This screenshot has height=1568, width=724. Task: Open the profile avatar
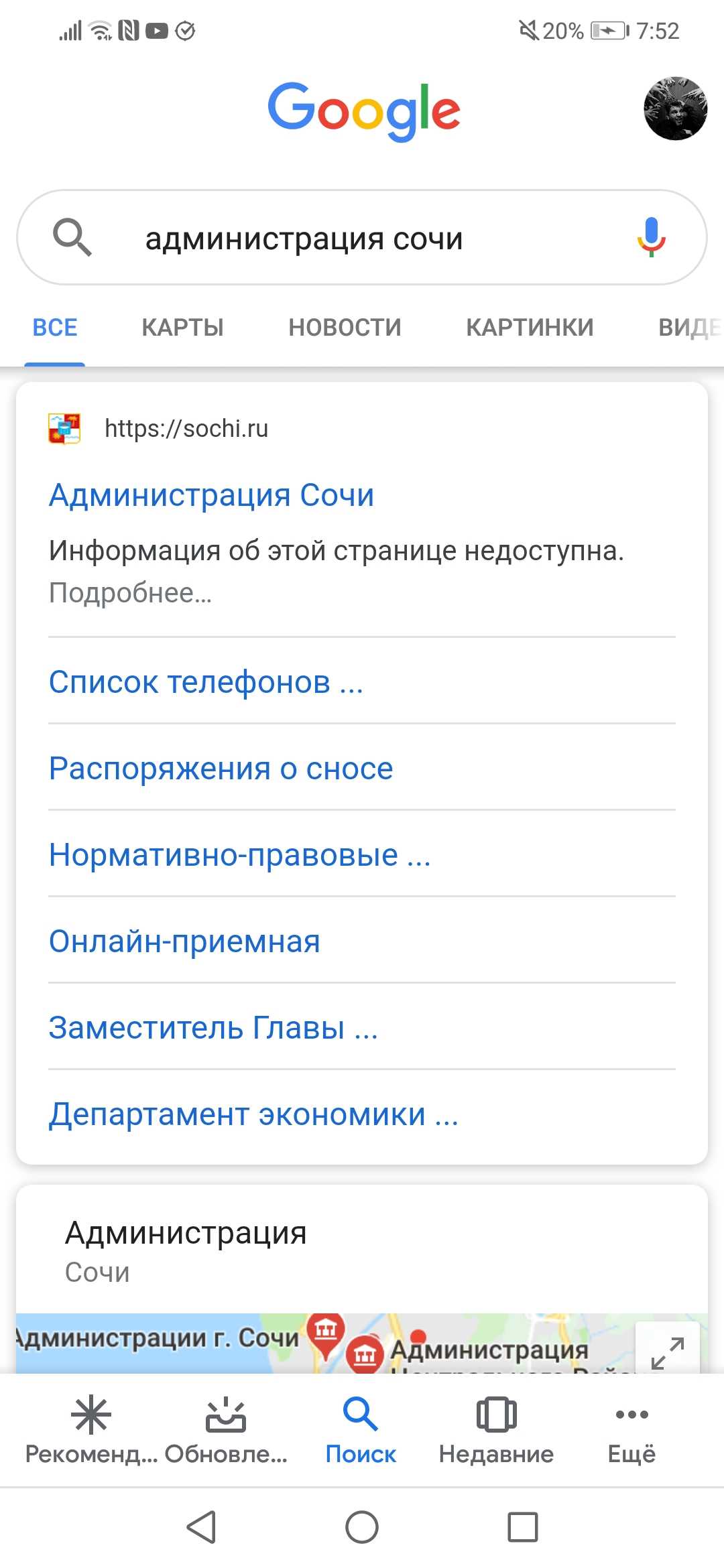click(675, 109)
